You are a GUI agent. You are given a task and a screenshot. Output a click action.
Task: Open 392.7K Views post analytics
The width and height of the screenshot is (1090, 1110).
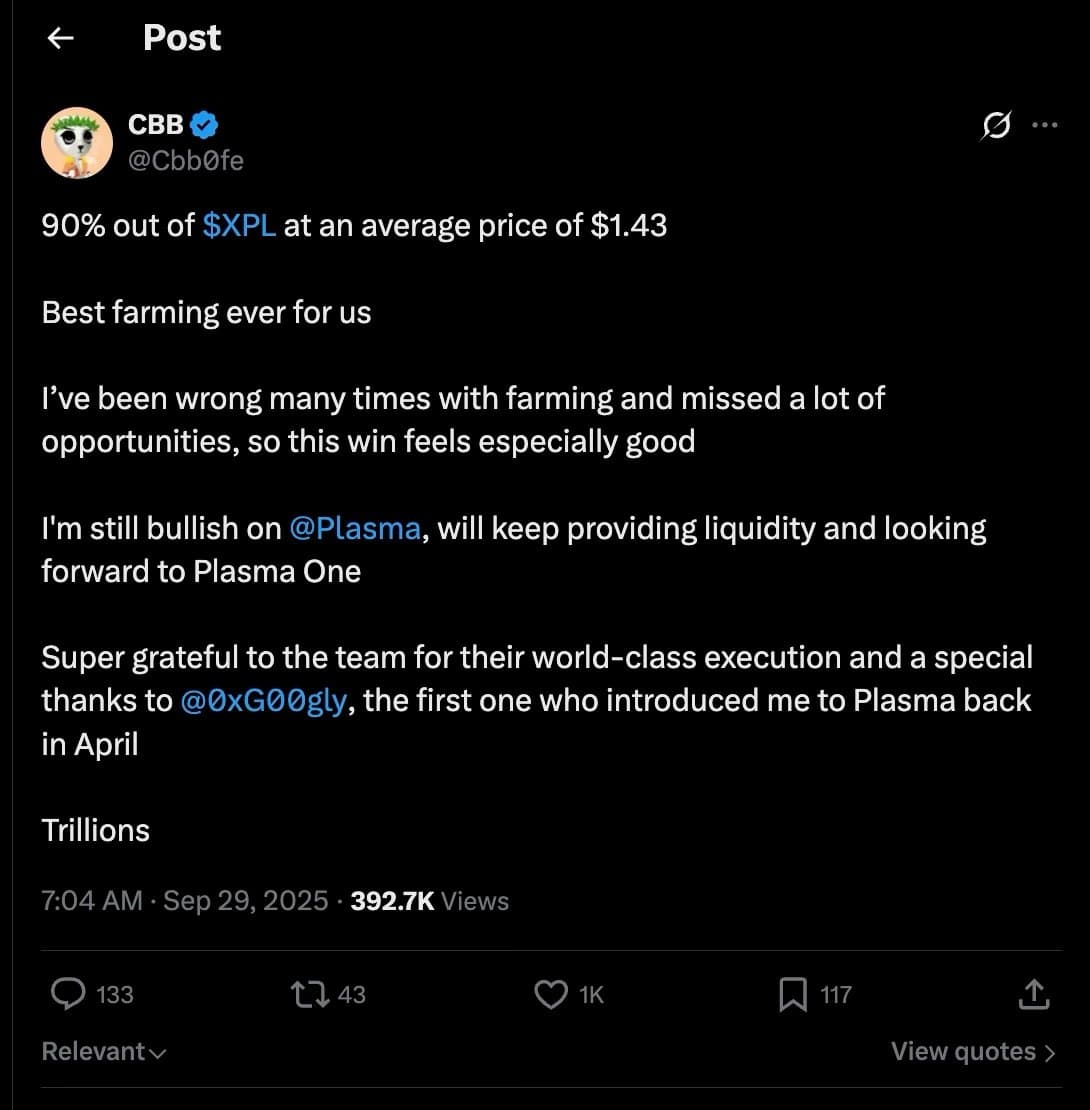click(x=430, y=900)
